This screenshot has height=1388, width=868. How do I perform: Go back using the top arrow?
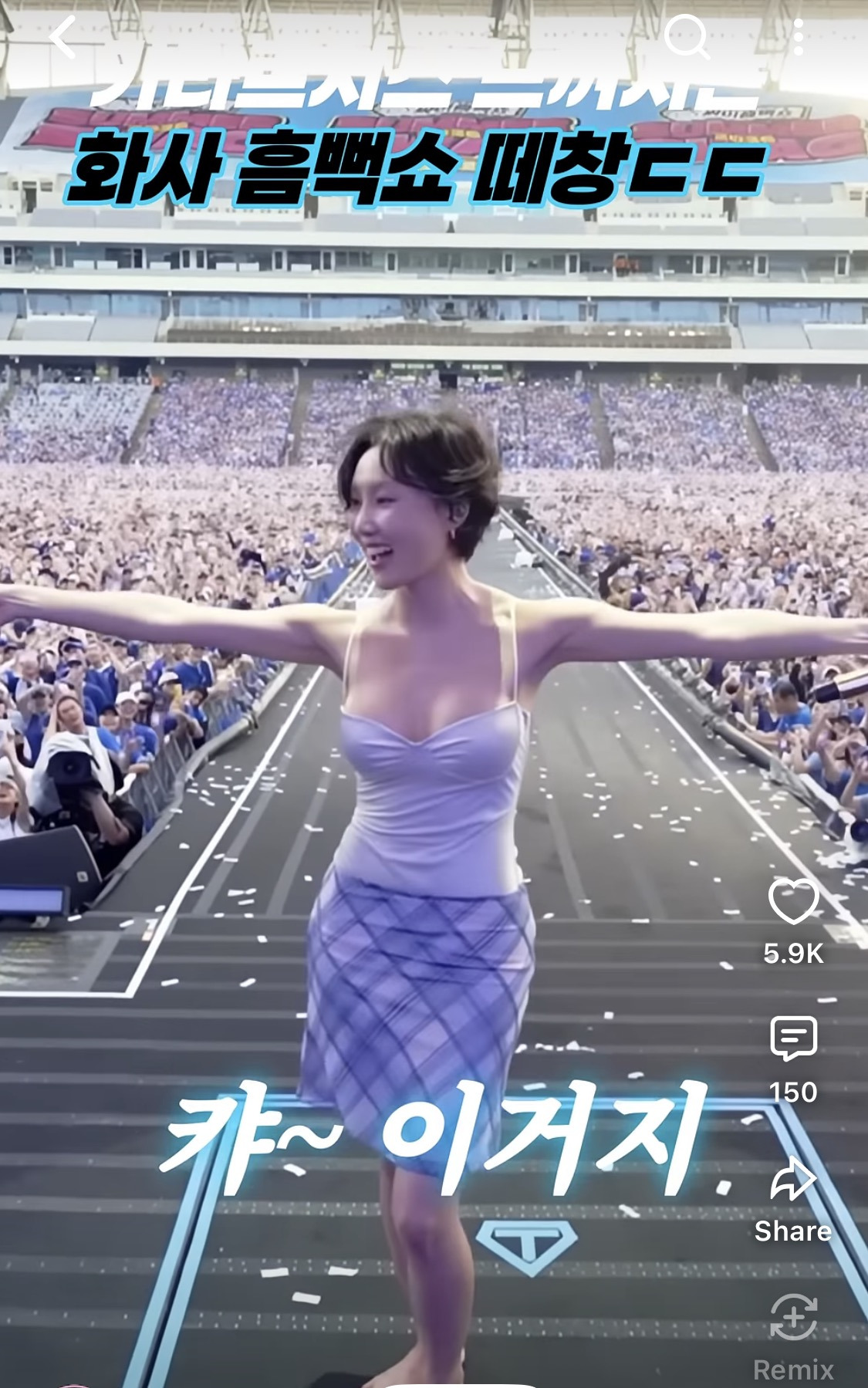63,37
